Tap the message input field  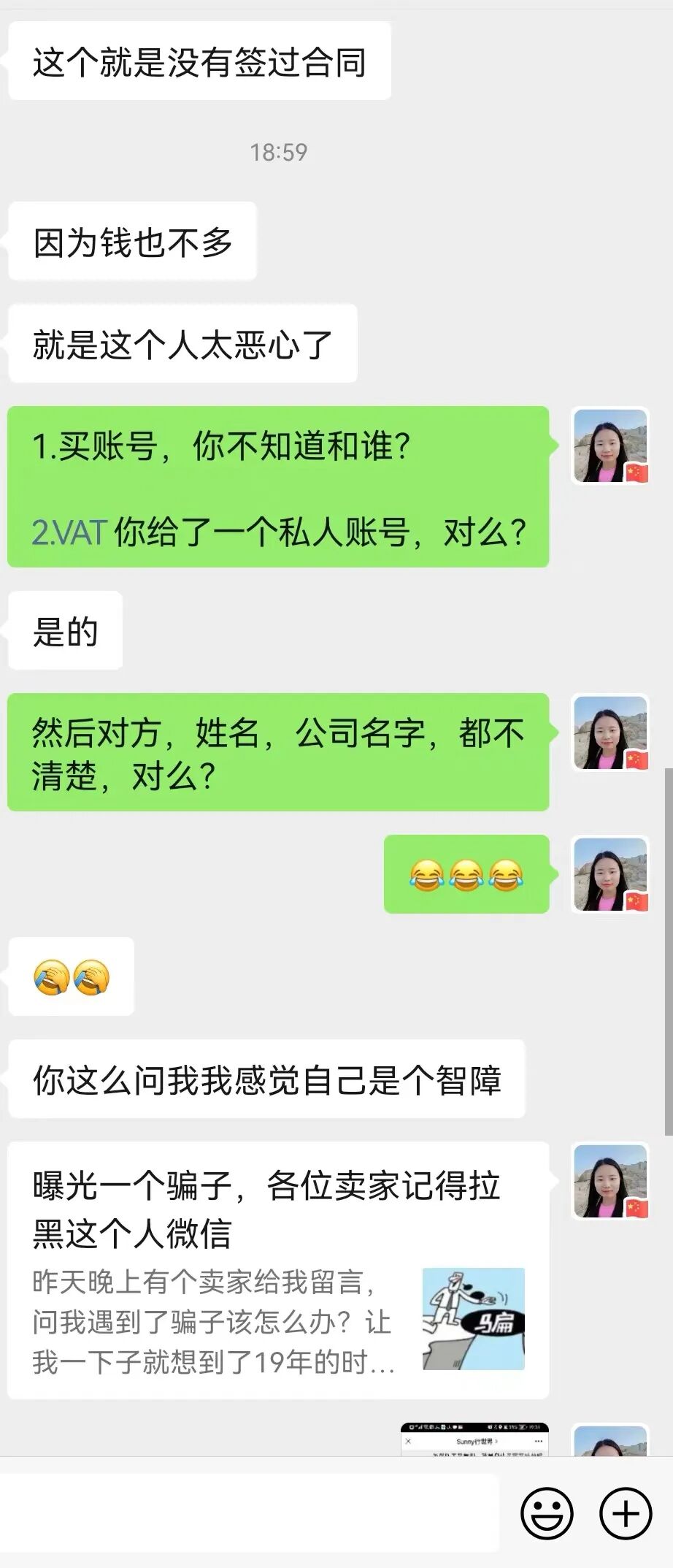pos(249,1512)
